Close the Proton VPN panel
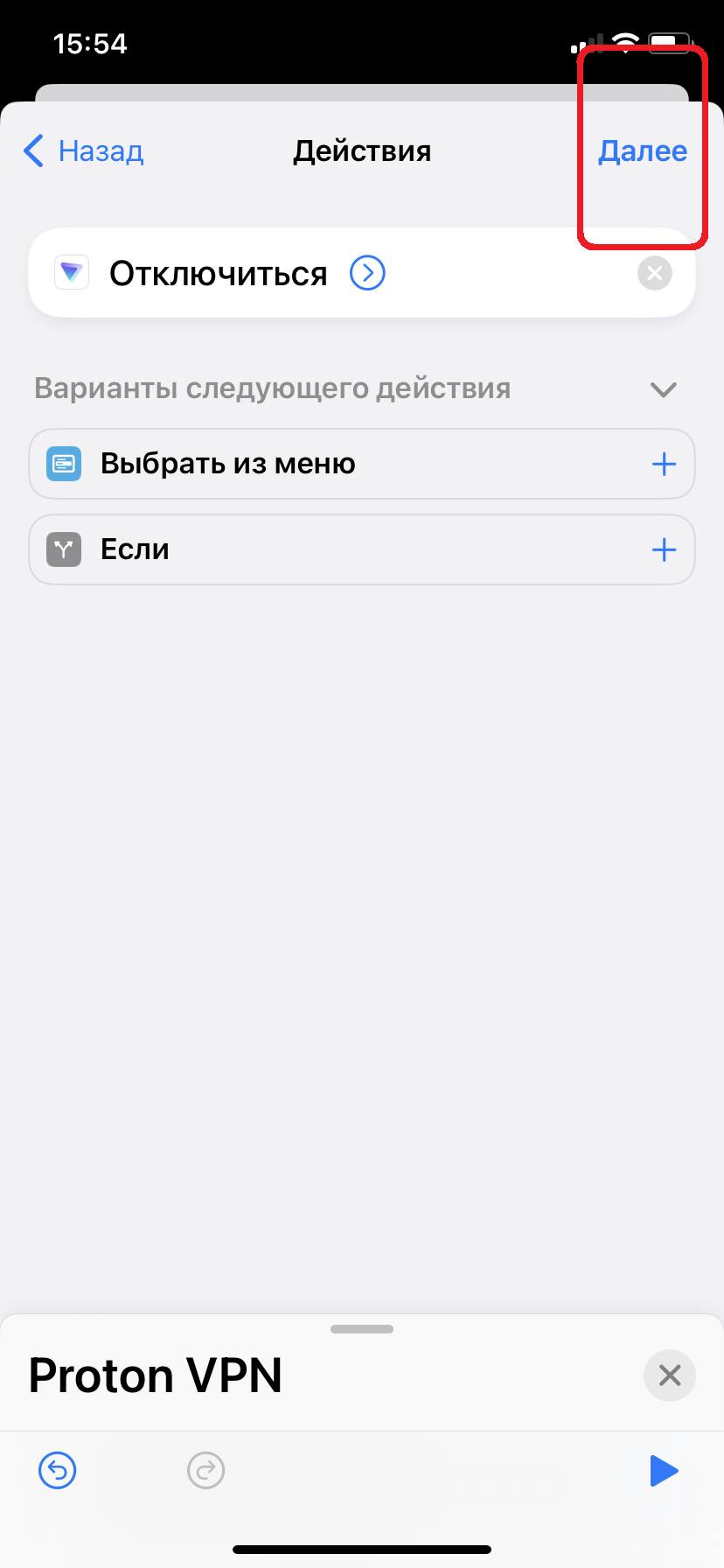724x1568 pixels. 670,1375
